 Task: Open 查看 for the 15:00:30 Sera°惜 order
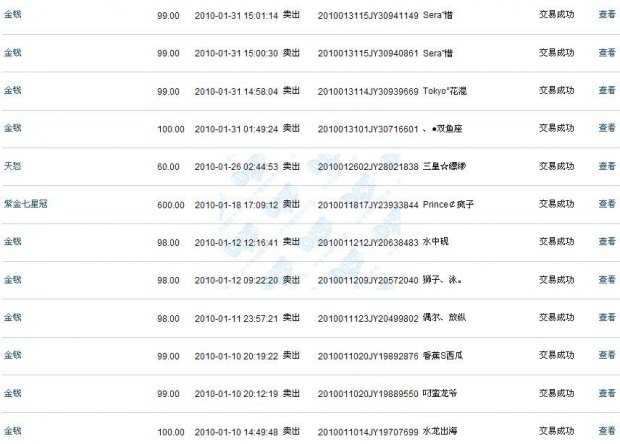(x=606, y=53)
